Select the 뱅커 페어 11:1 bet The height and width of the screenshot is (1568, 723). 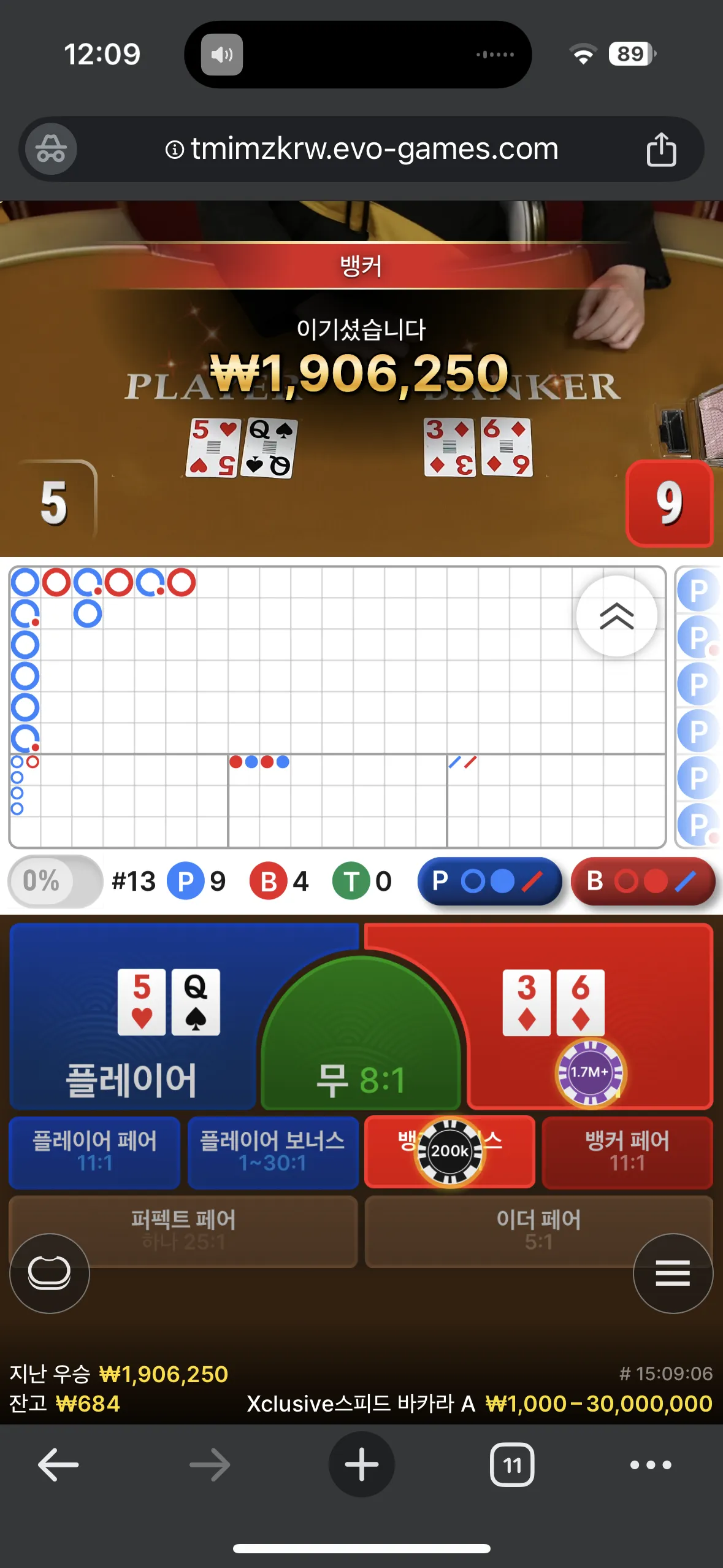(x=627, y=1152)
